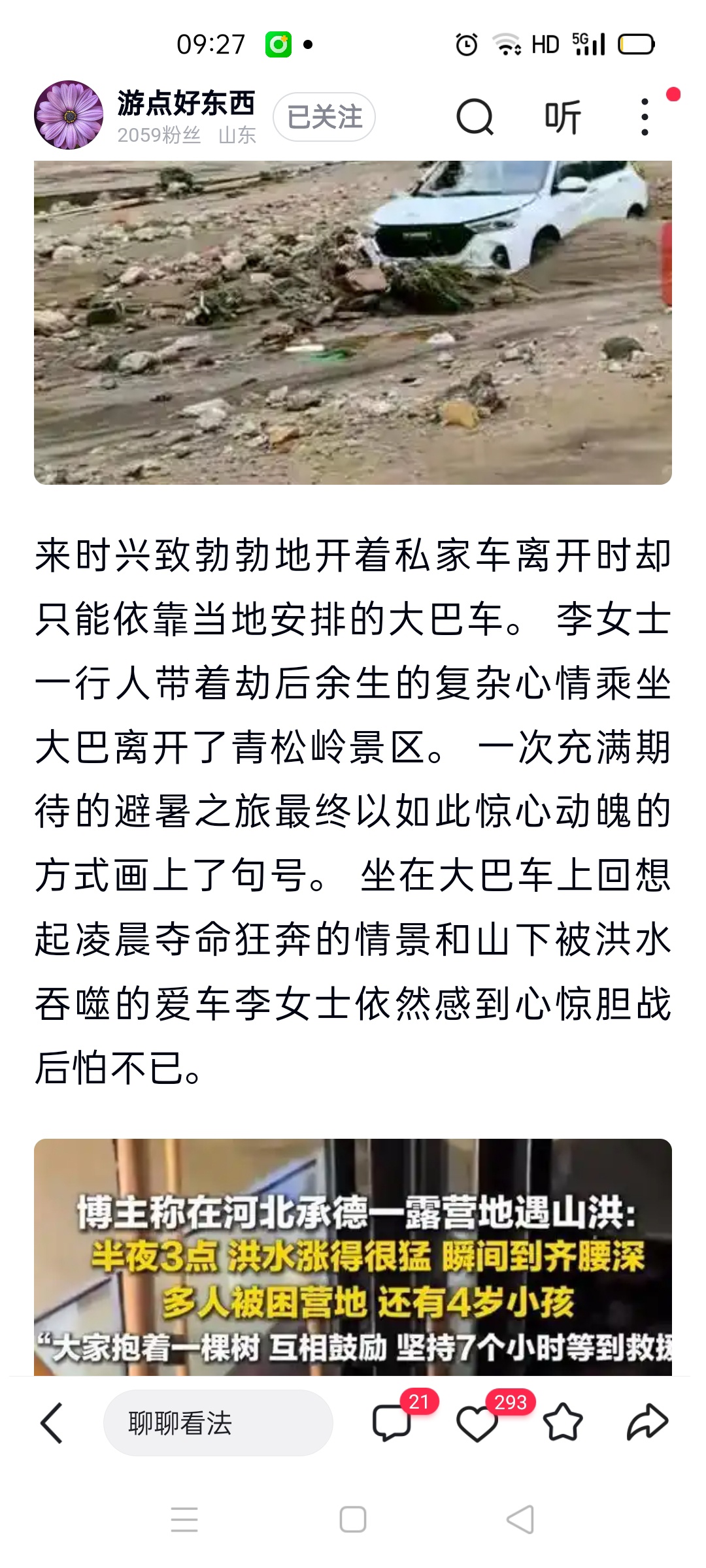The width and height of the screenshot is (706, 1568).
Task: Open the 21 comments
Action: [392, 1423]
